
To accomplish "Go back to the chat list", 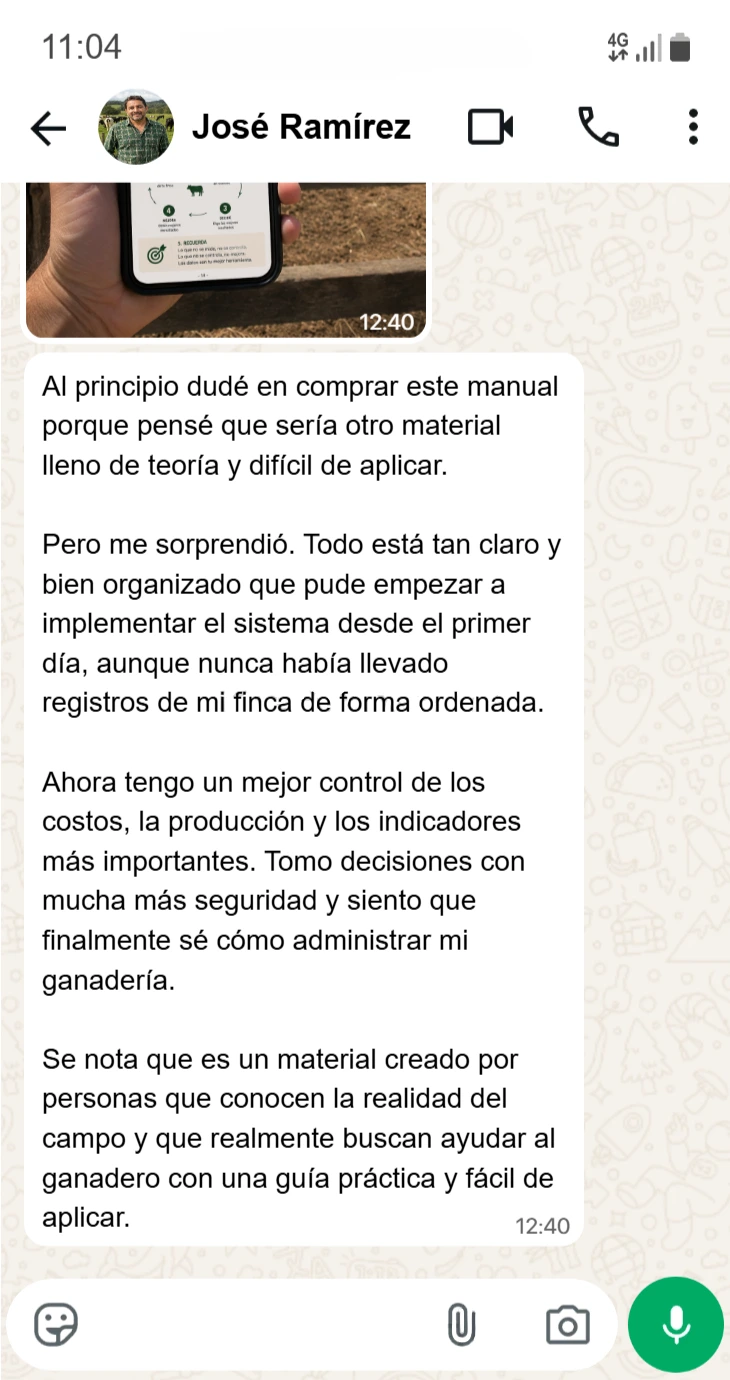I will 48,127.
